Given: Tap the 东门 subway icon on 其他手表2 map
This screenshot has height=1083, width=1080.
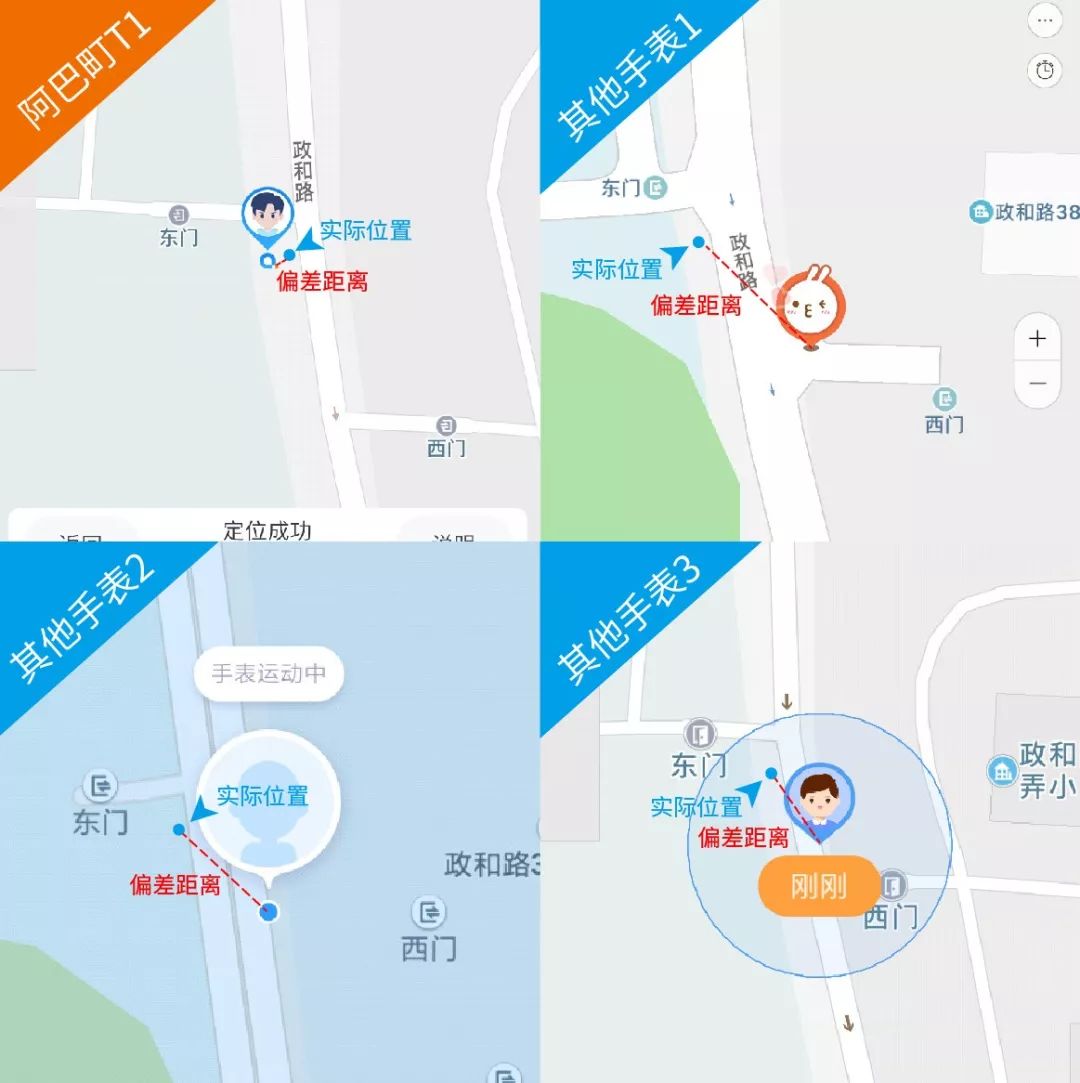Looking at the screenshot, I should 98,786.
